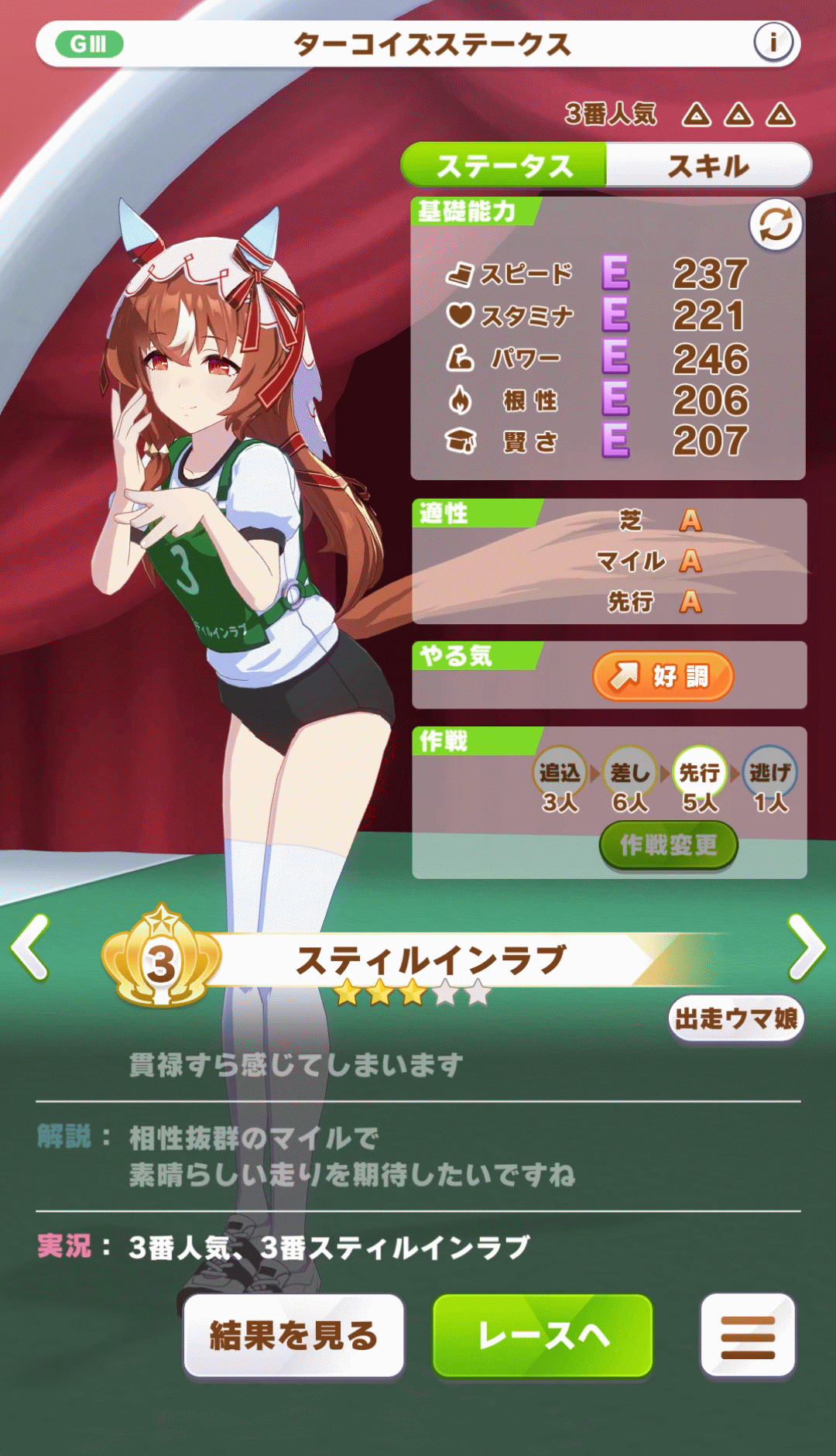Open the hamburger menu
Screen dimensions: 836x1456
[748, 1337]
